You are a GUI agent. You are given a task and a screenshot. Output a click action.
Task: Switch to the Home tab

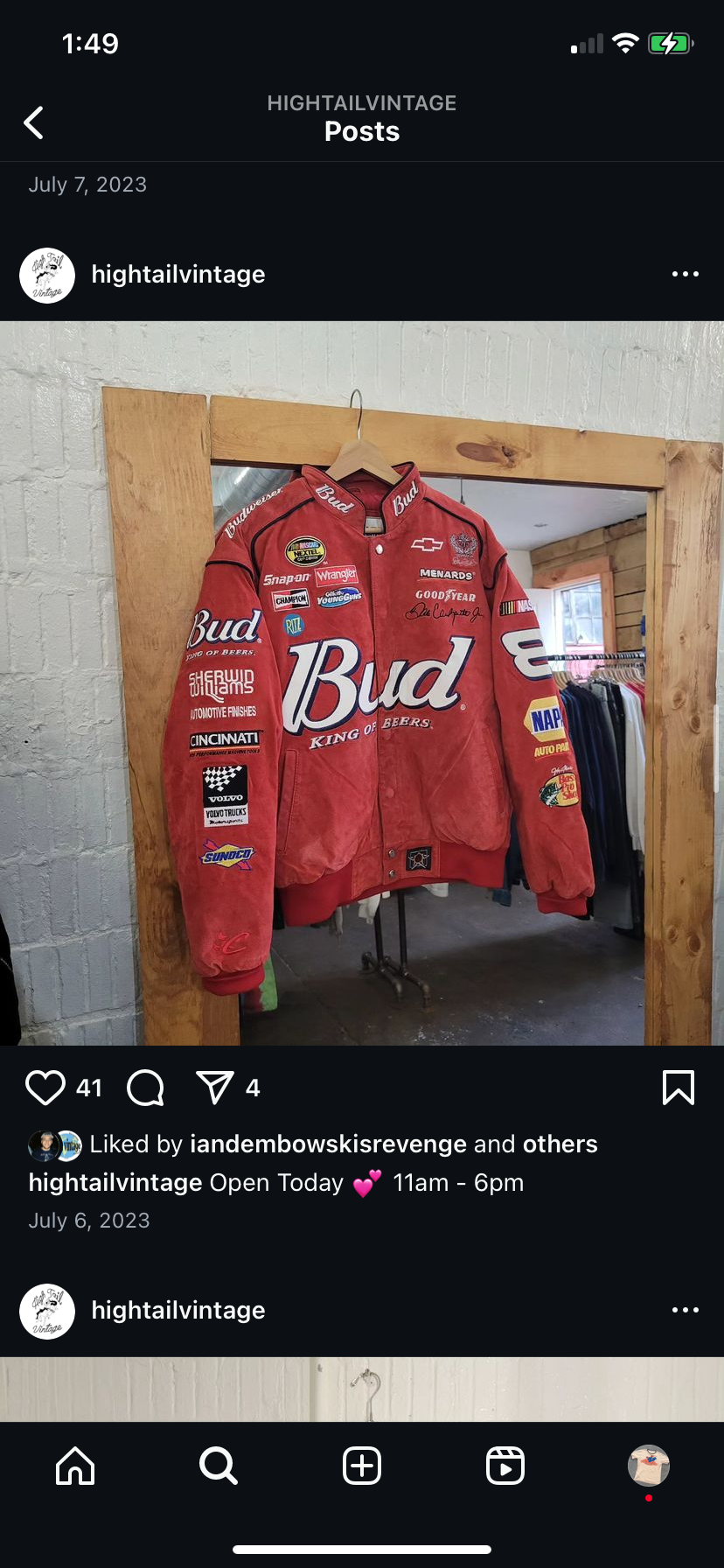(75, 1466)
